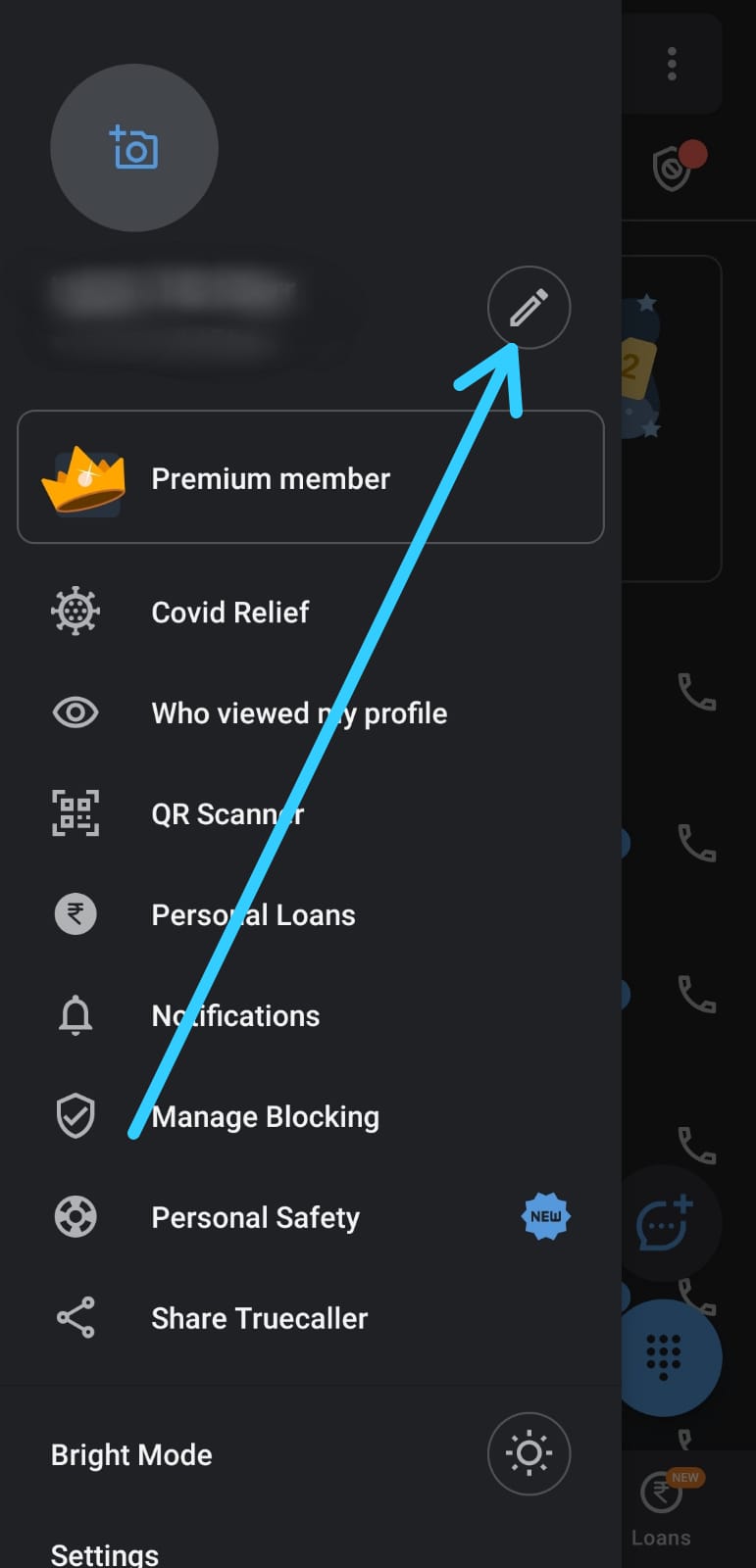Image resolution: width=756 pixels, height=1568 pixels.
Task: Open Who viewed my profile
Action: pyautogui.click(x=311, y=712)
